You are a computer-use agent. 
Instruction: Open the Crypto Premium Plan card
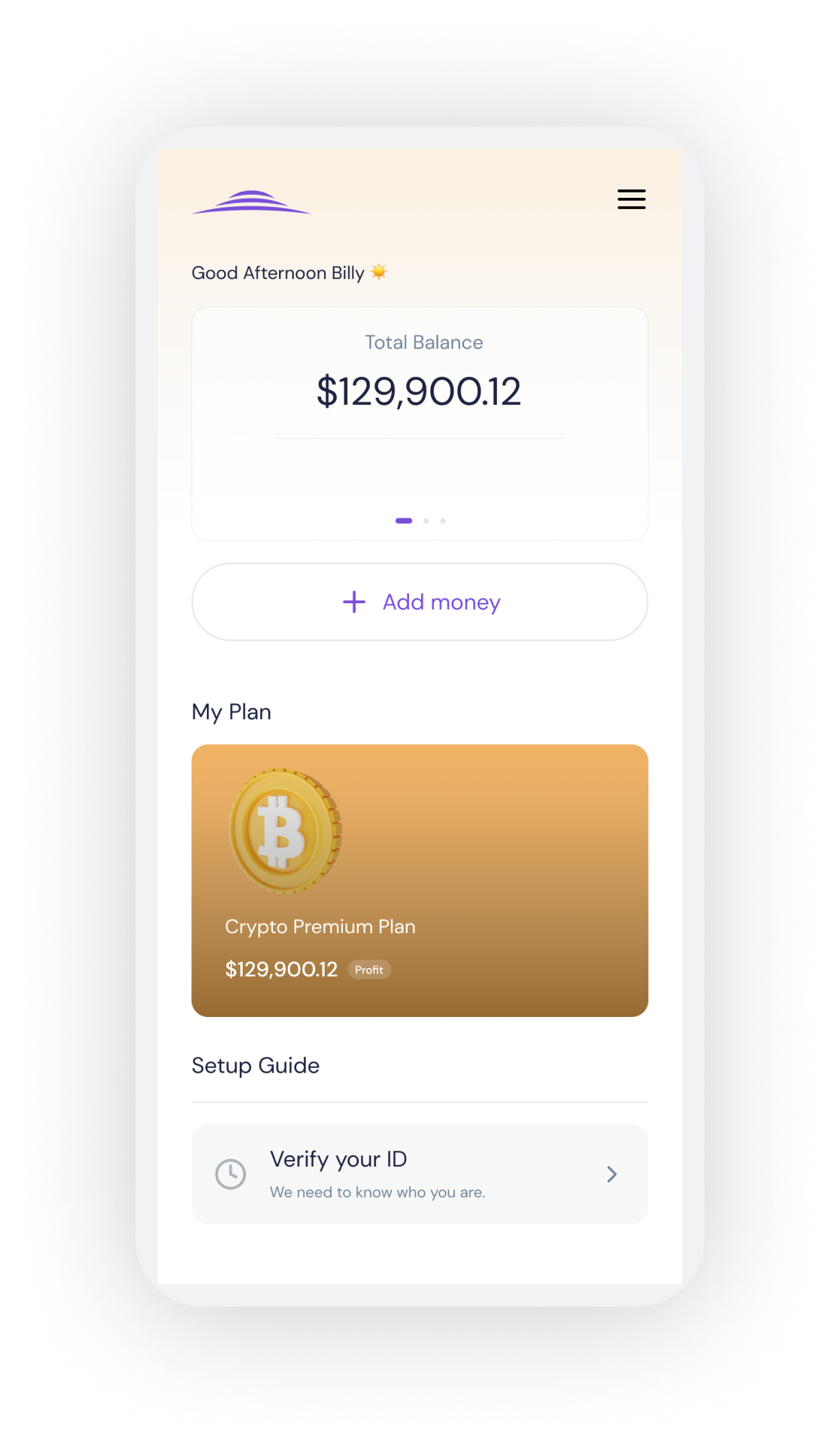420,880
